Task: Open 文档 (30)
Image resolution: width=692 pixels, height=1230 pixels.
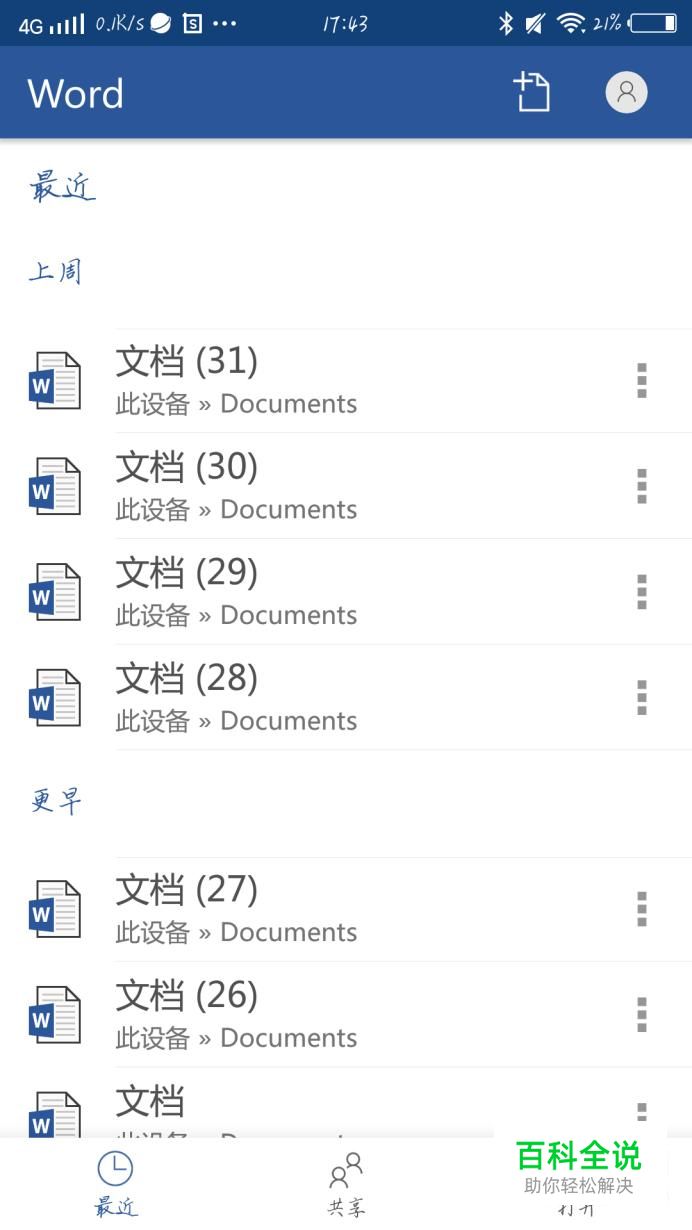Action: point(236,487)
